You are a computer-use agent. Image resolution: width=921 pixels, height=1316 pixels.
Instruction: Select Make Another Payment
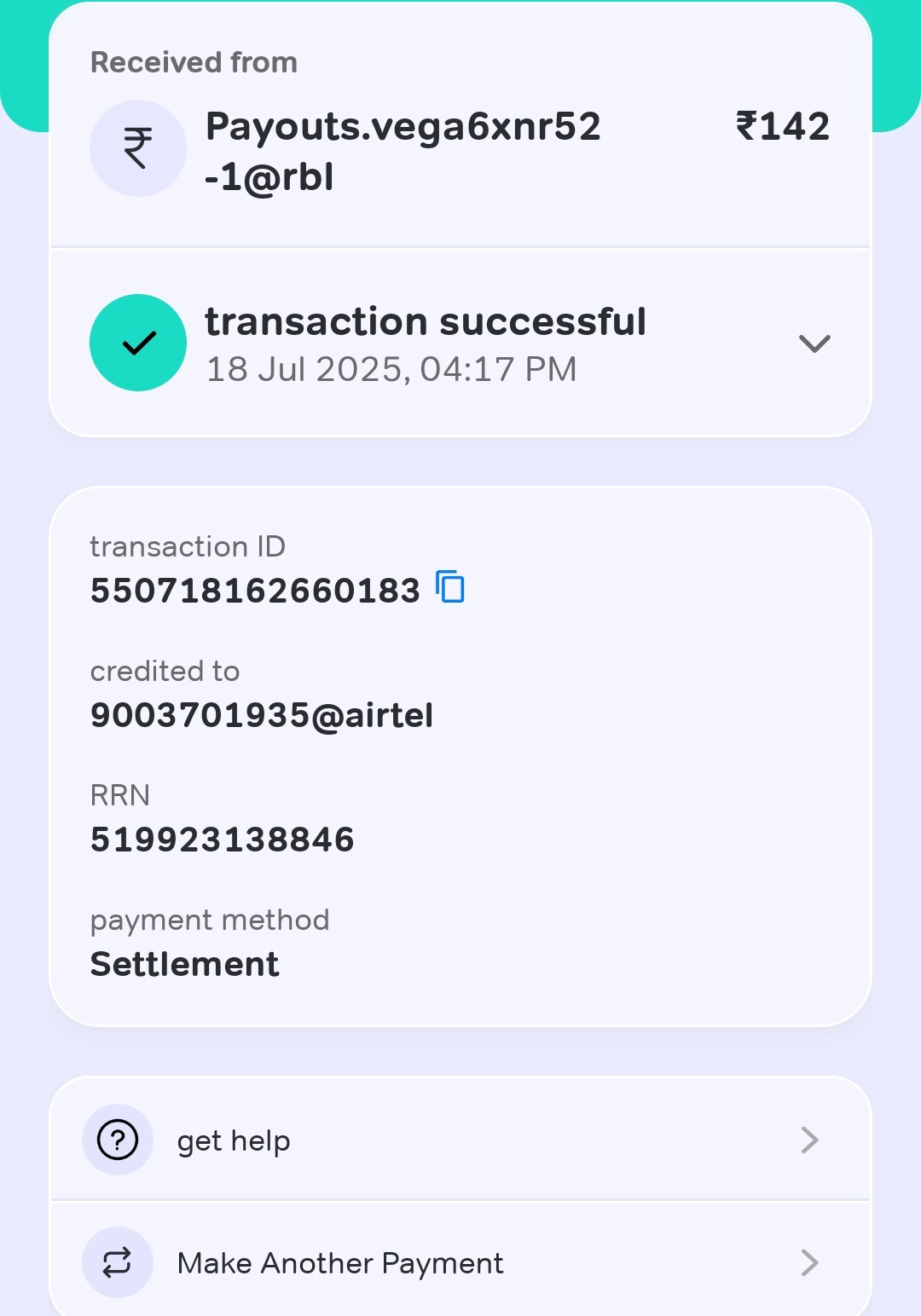click(460, 1262)
